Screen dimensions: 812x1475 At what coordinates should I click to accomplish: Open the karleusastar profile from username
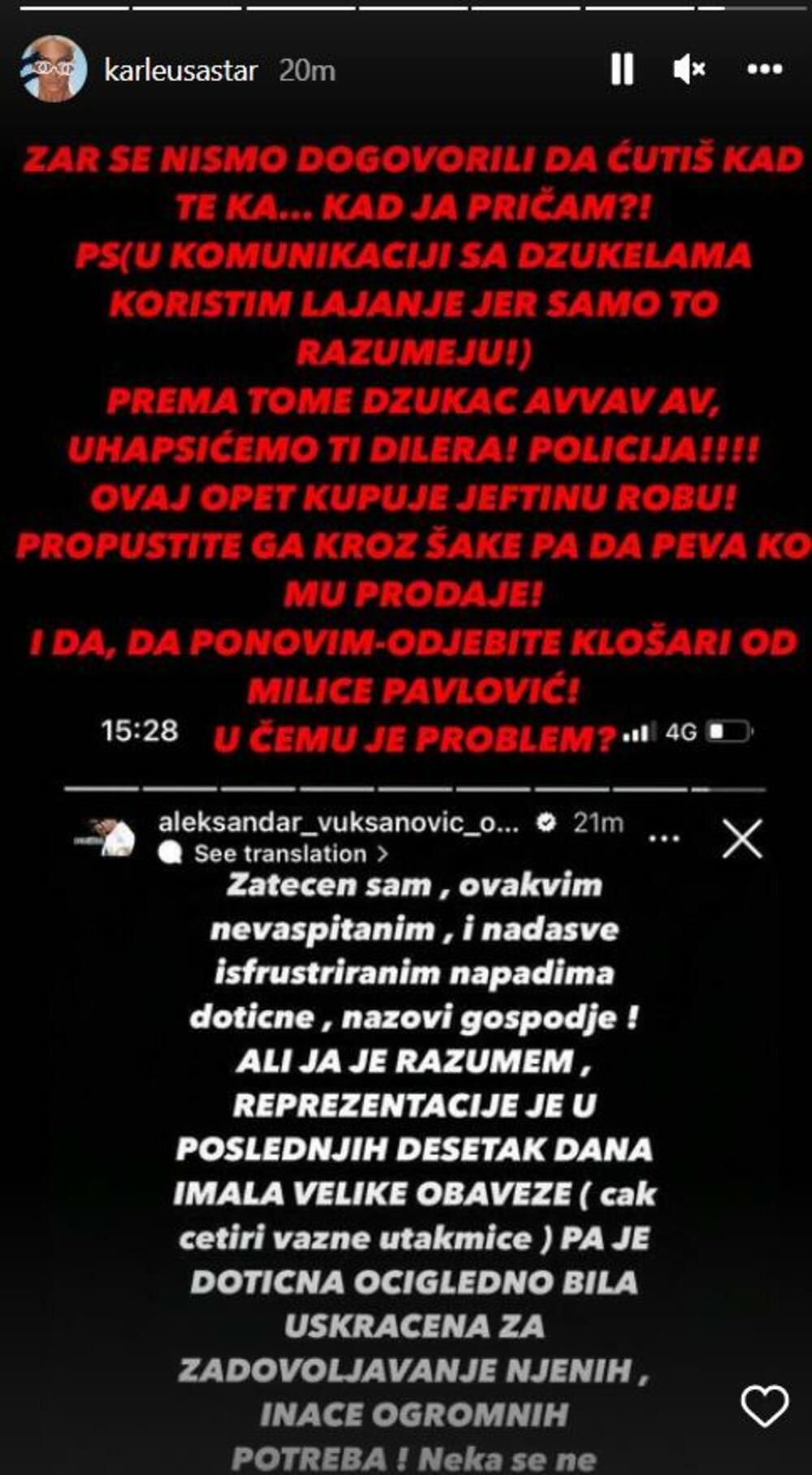coord(180,71)
